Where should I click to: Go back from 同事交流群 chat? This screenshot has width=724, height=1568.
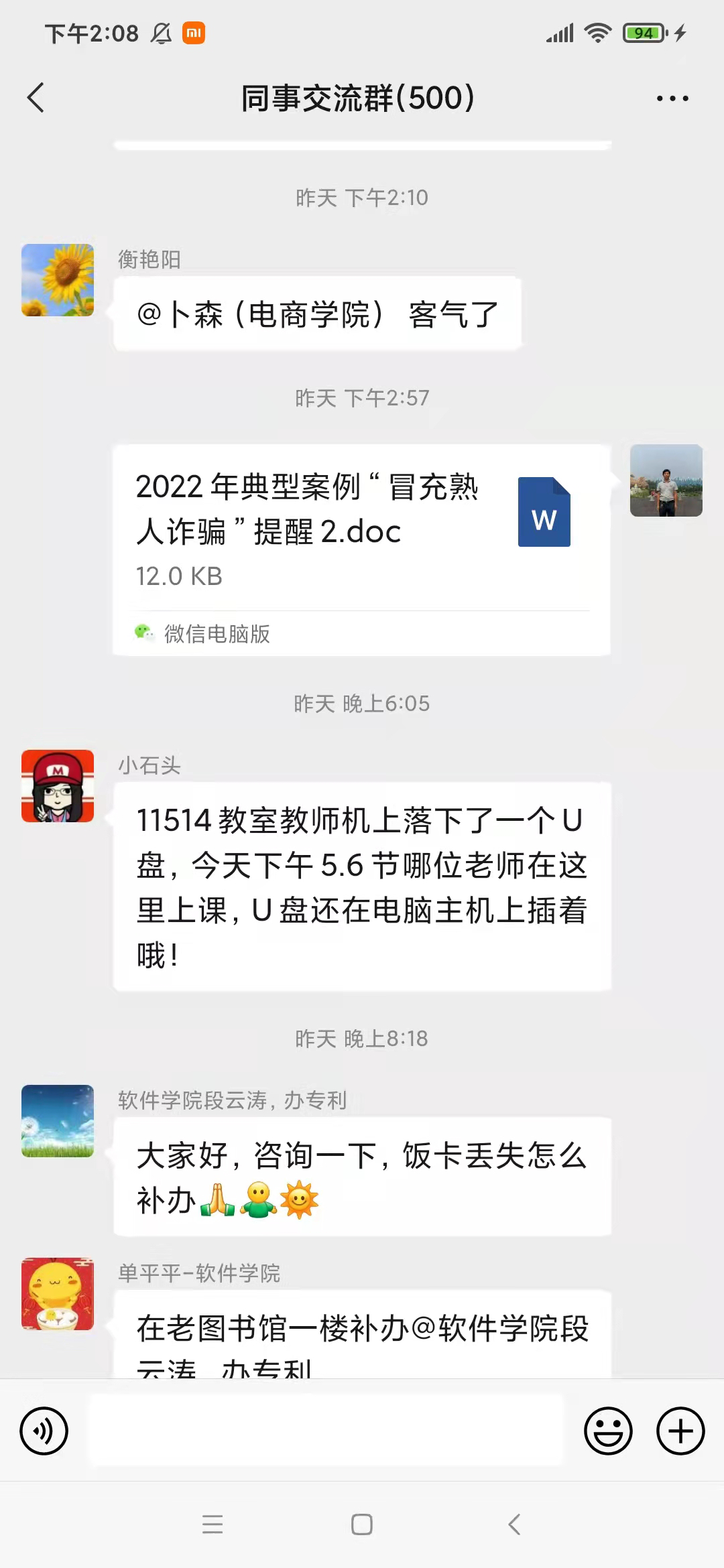(x=36, y=98)
